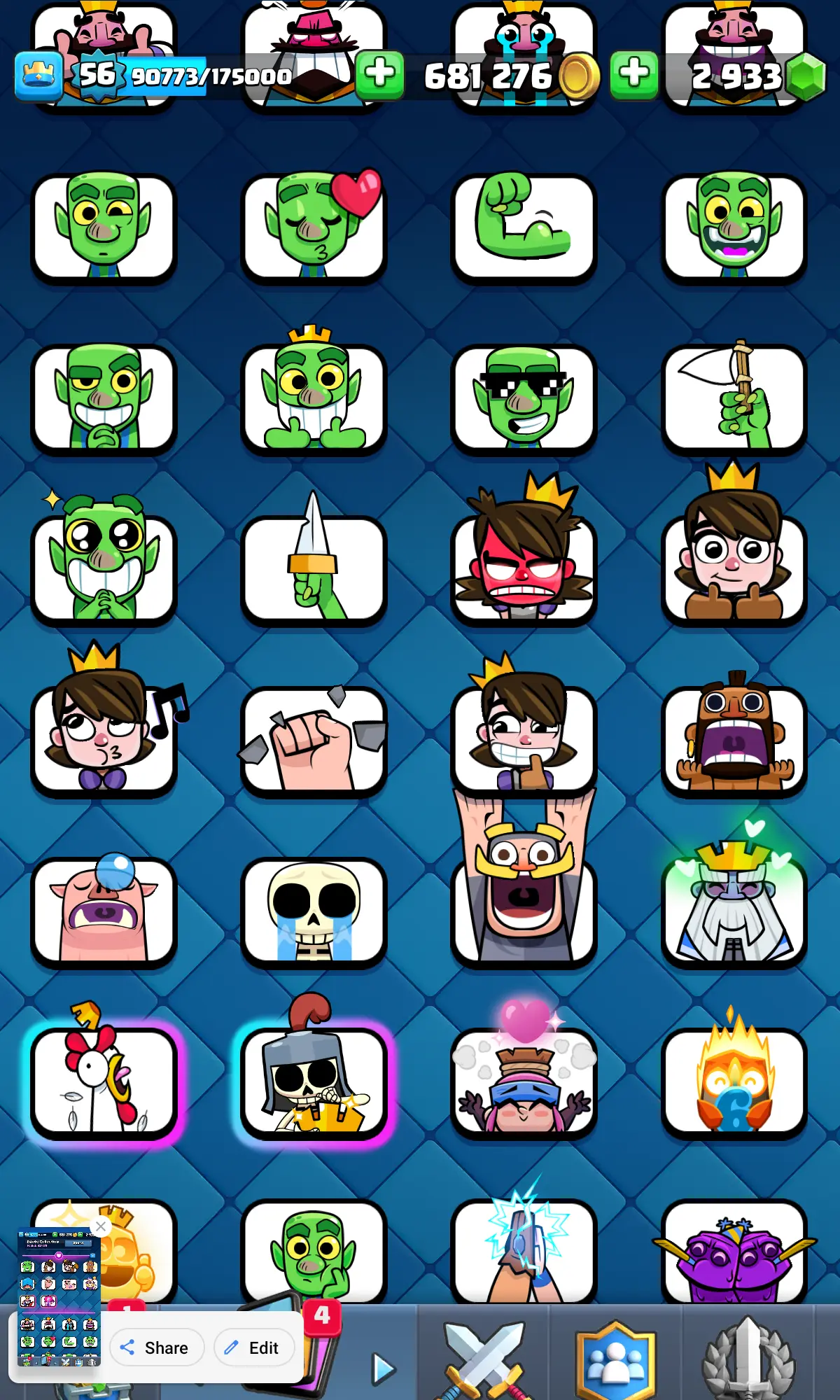This screenshot has height=1400, width=840.
Task: Tap the Share button on screenshot preview
Action: tap(155, 1347)
